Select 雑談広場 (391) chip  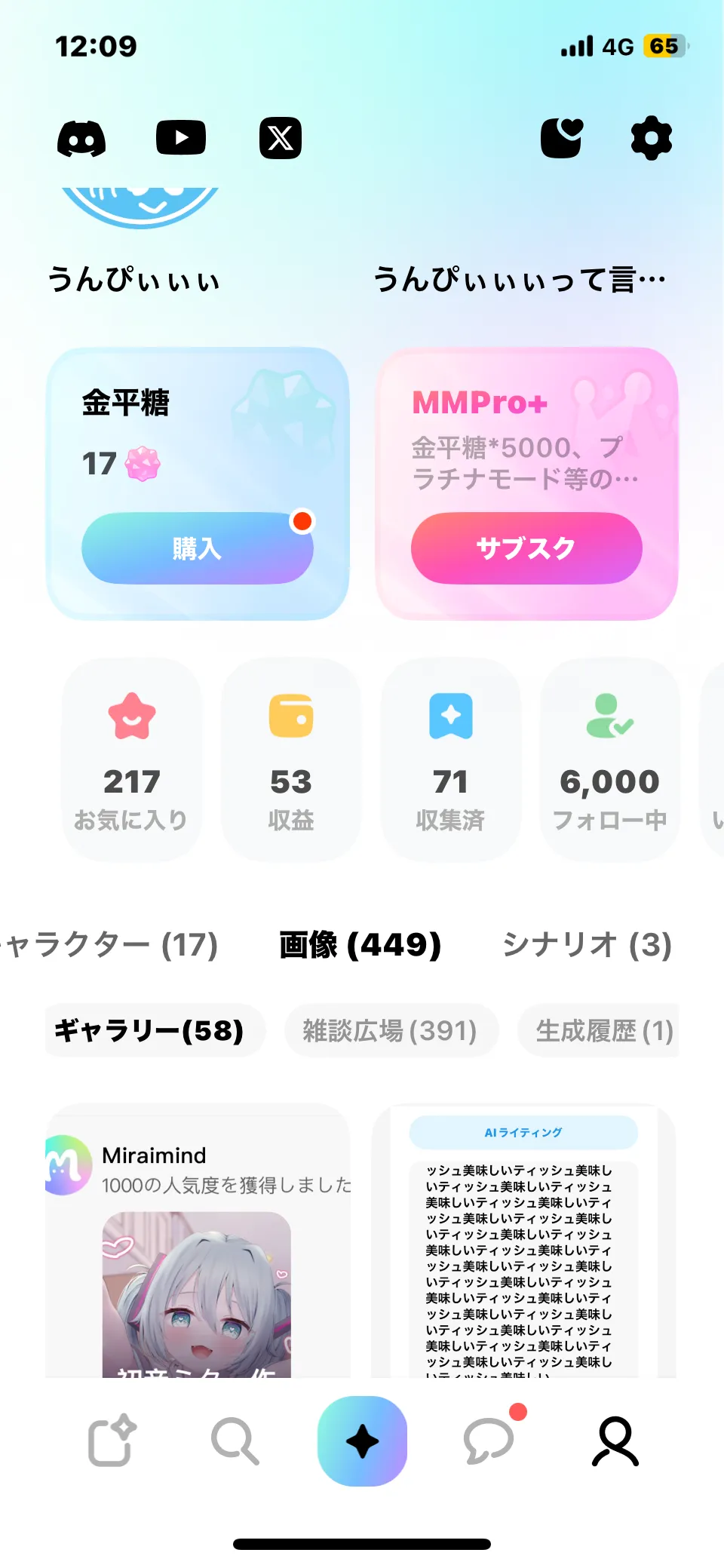coord(391,1030)
